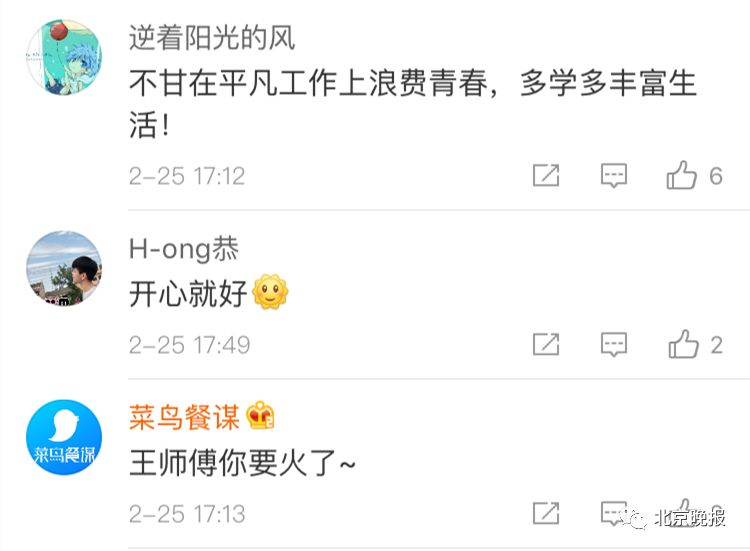
Task: Repost the comment by 菜鸟餐谋
Action: pos(545,513)
